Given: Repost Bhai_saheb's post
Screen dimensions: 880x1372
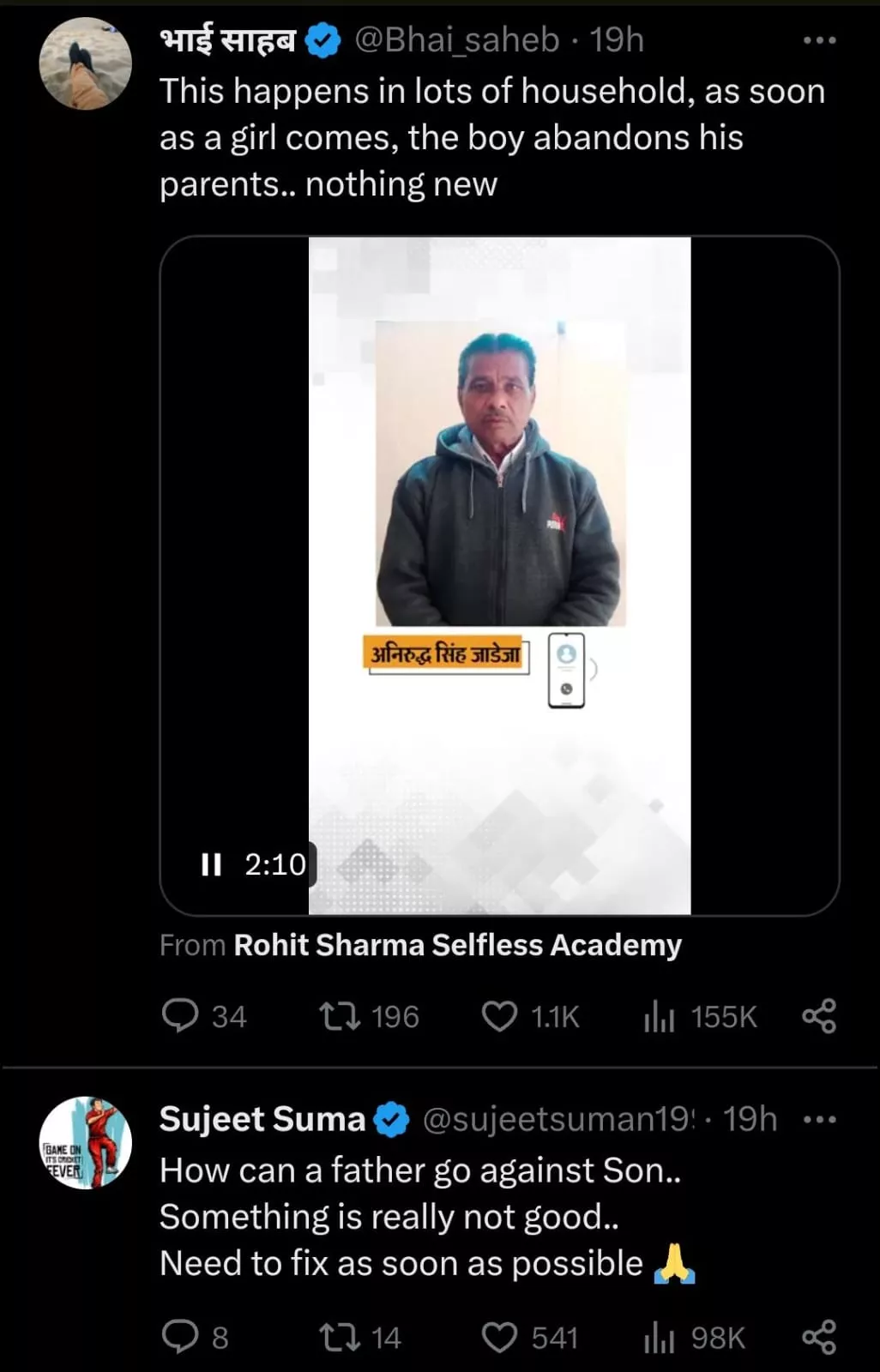Looking at the screenshot, I should pos(339,1016).
